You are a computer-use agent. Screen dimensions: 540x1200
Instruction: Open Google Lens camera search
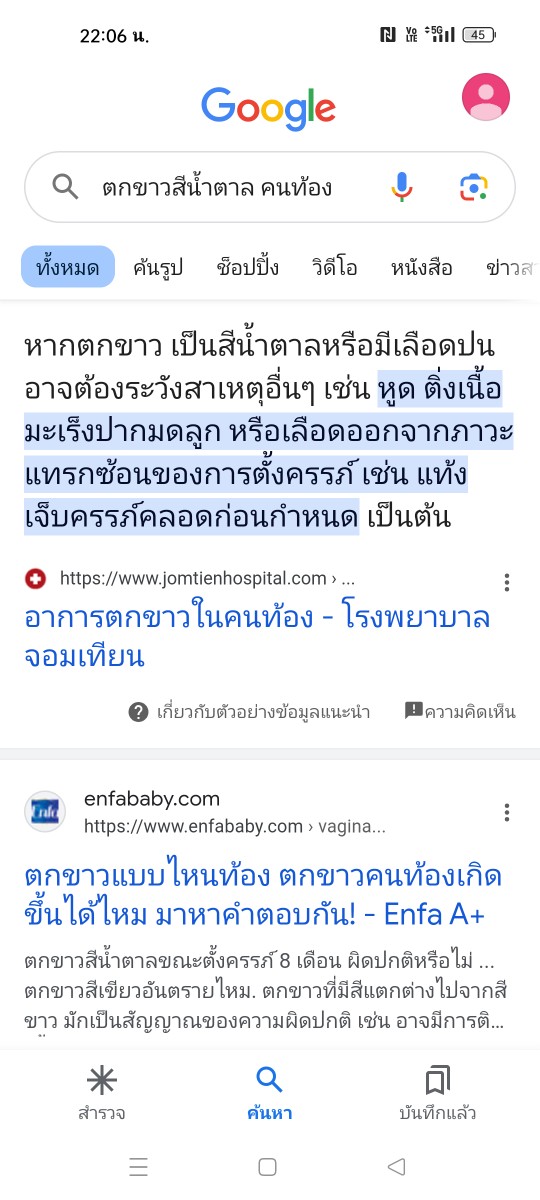click(474, 187)
